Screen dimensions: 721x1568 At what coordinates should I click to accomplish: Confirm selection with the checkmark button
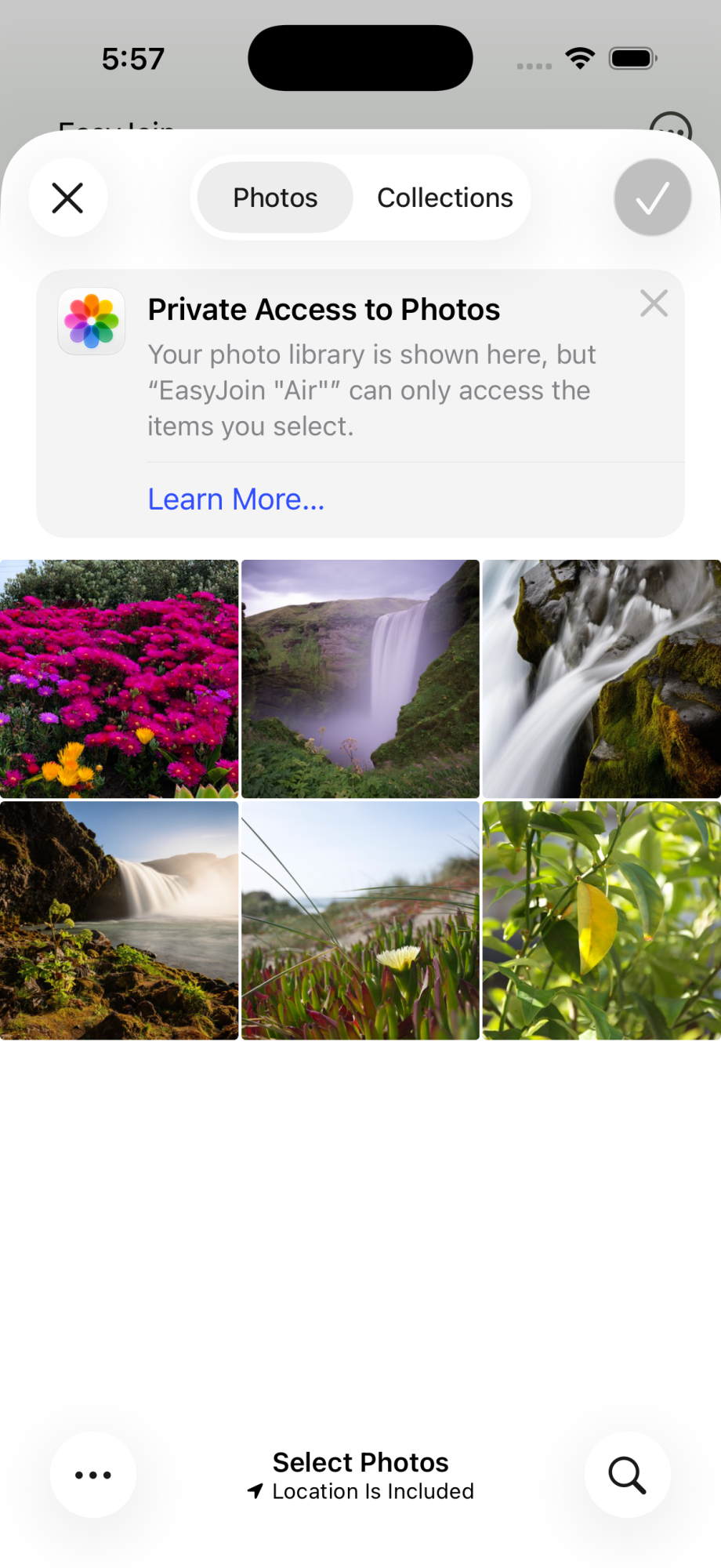click(x=652, y=198)
